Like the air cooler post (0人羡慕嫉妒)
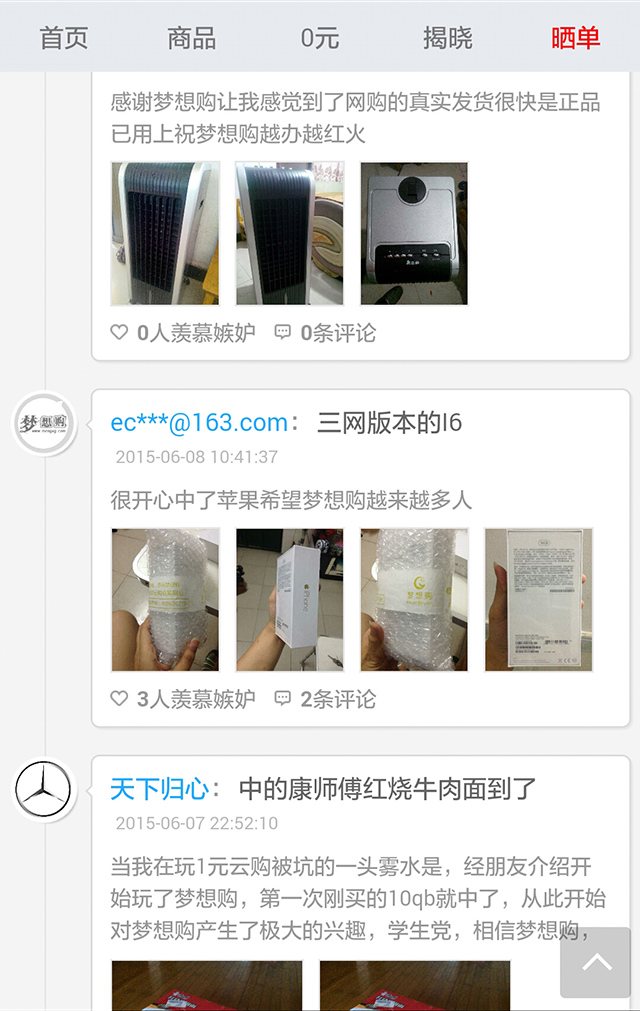 pyautogui.click(x=182, y=332)
